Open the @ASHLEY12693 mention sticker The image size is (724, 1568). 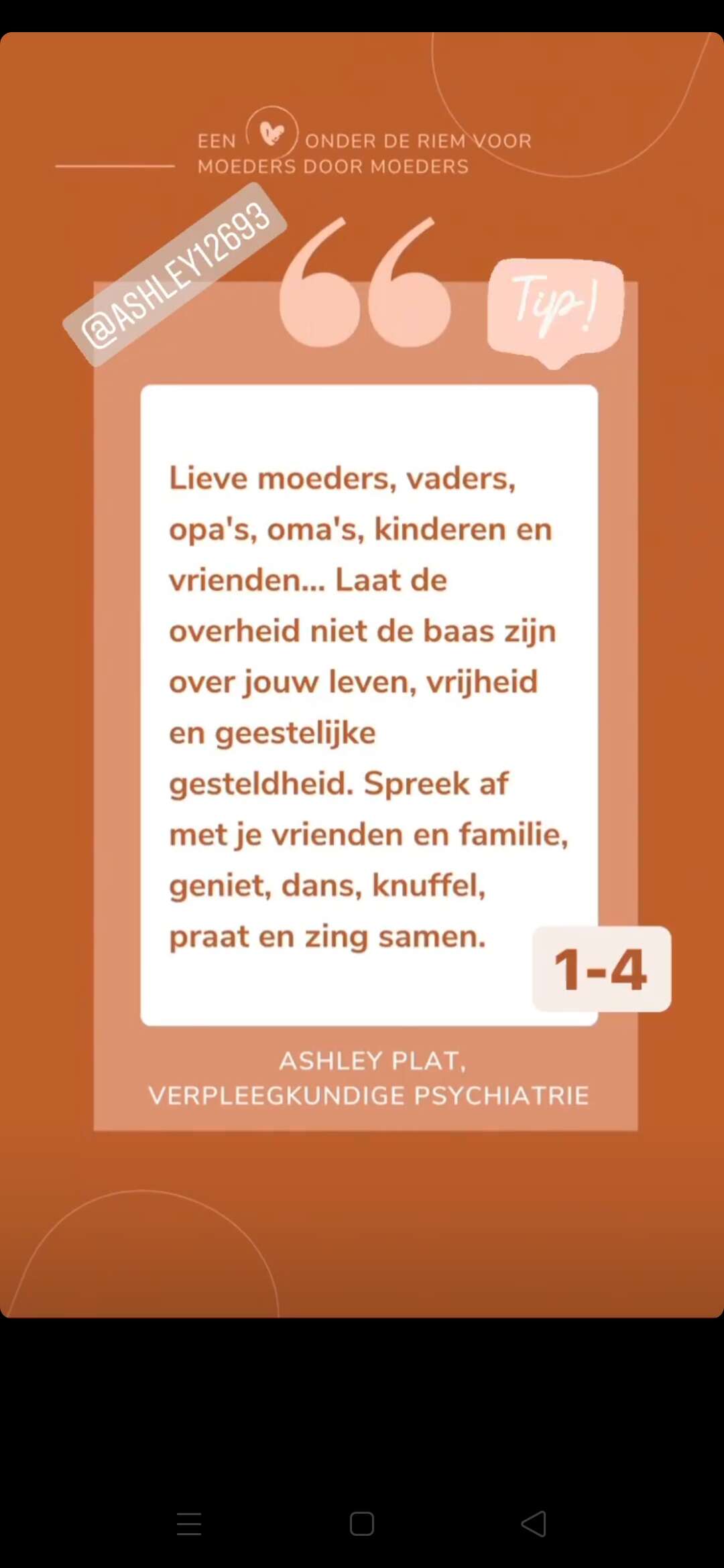coord(175,275)
